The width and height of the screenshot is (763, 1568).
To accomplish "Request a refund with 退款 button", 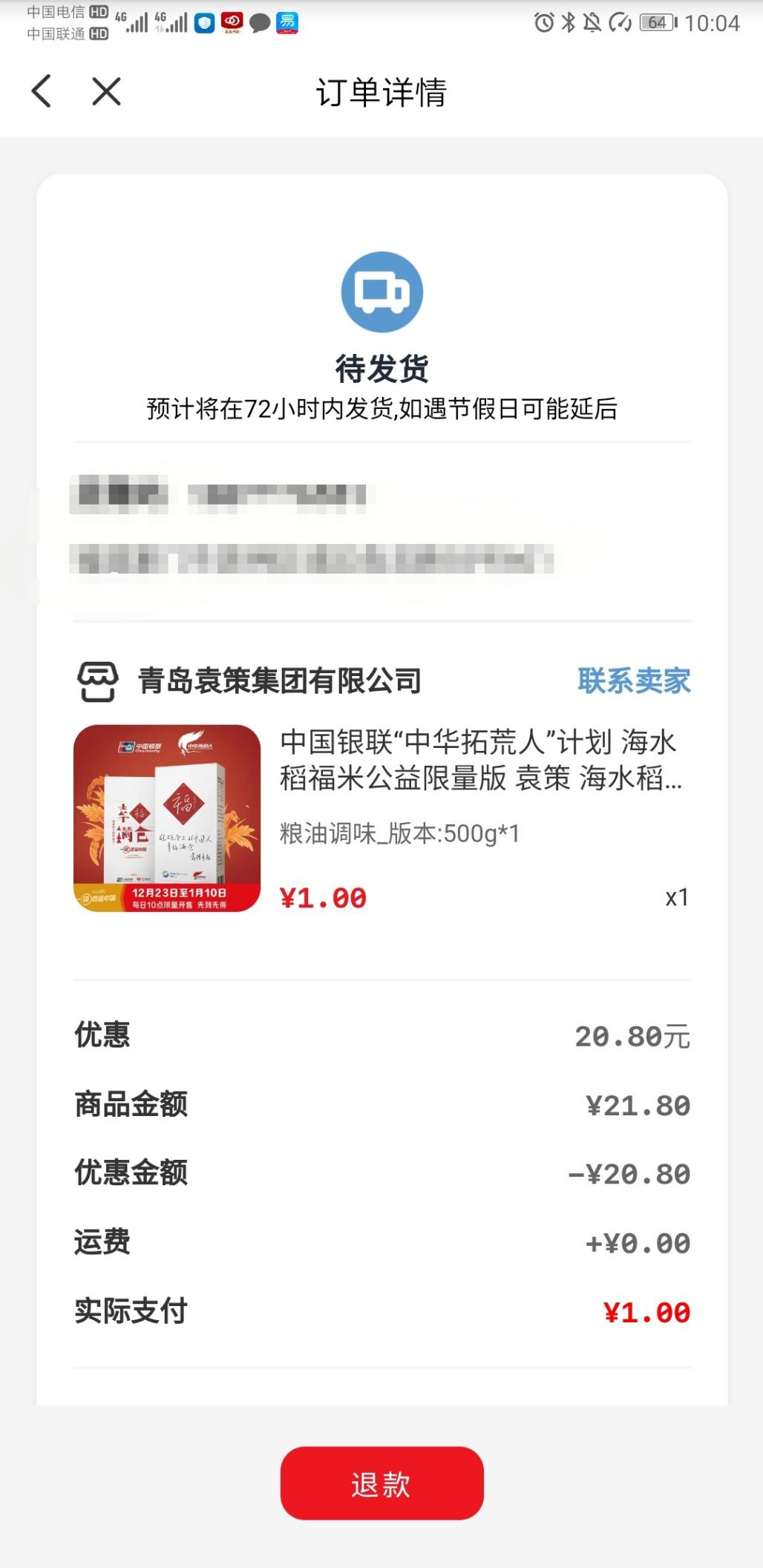I will pos(381,1484).
